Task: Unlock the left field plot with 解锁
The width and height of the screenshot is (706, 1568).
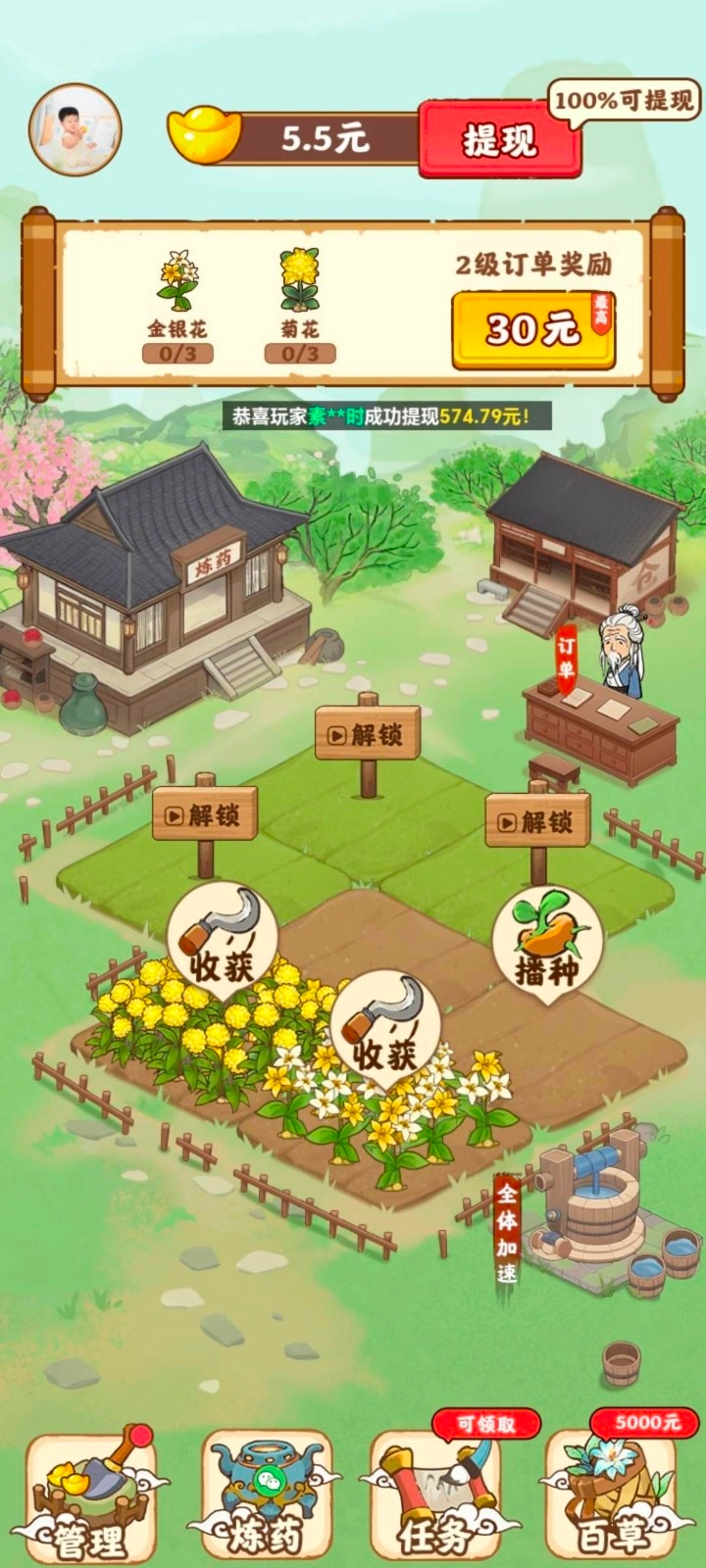Action: point(205,815)
